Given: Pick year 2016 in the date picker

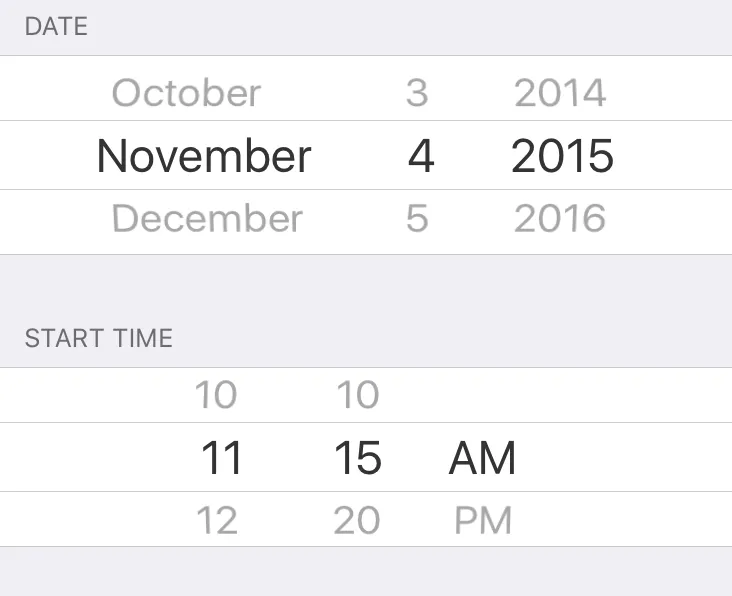Looking at the screenshot, I should pyautogui.click(x=560, y=219).
